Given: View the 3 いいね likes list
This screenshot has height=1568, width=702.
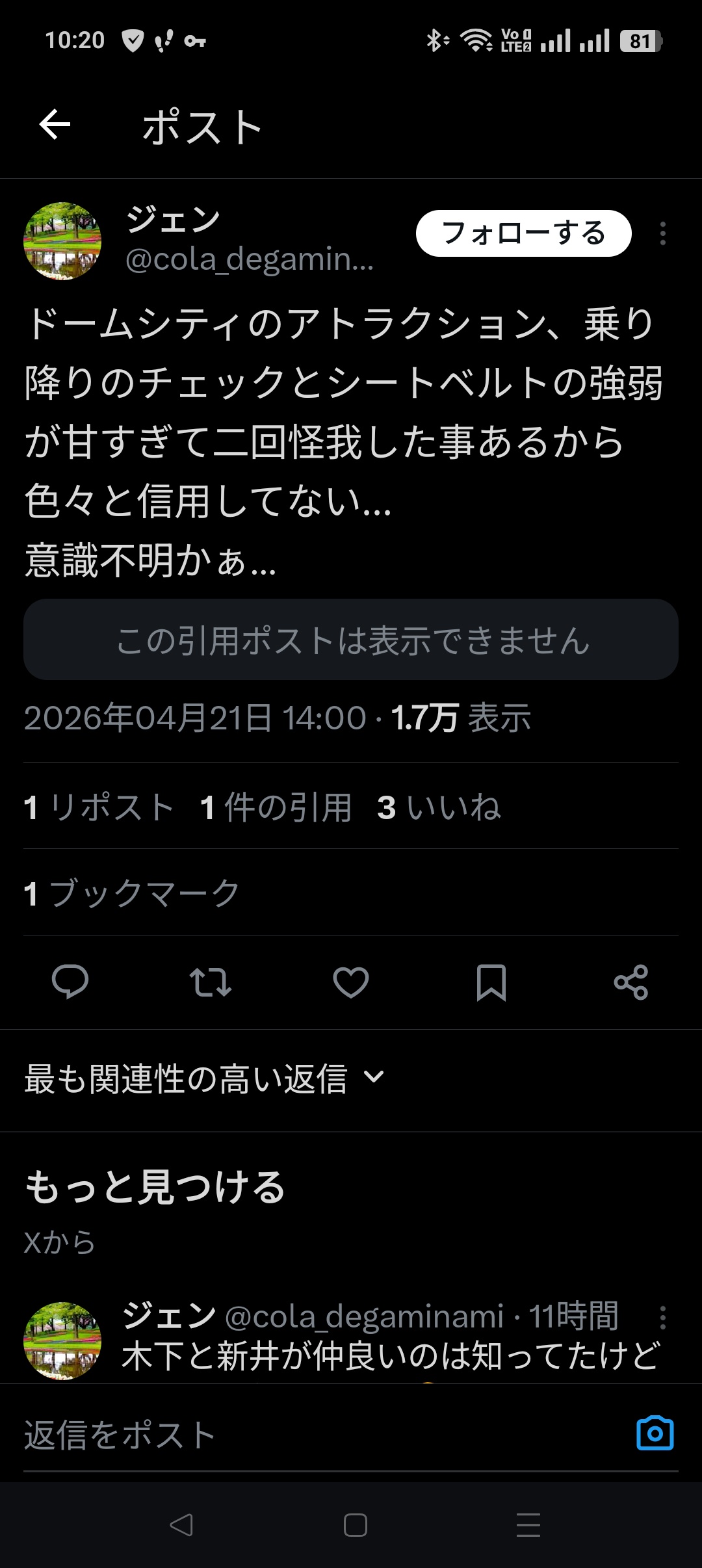Looking at the screenshot, I should pyautogui.click(x=439, y=807).
